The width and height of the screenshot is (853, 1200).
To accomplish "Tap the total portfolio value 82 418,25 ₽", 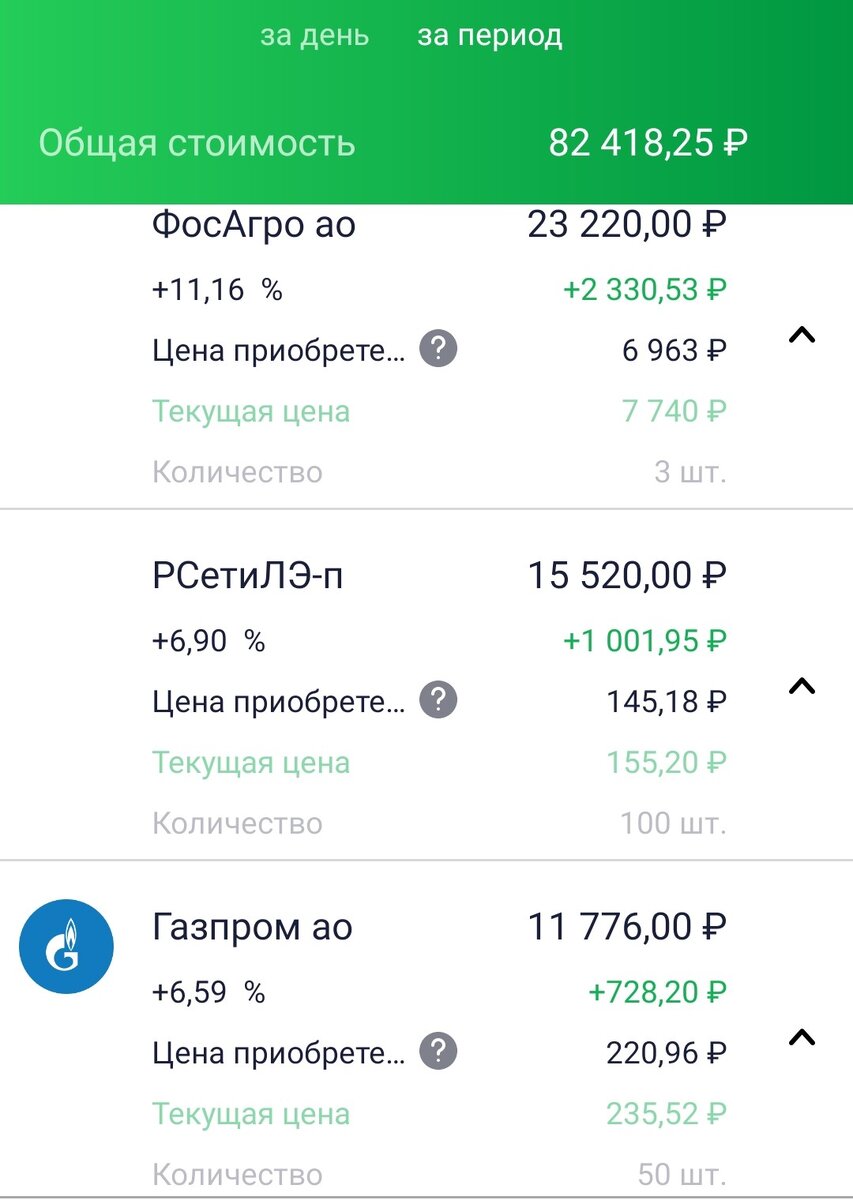I will click(x=647, y=141).
